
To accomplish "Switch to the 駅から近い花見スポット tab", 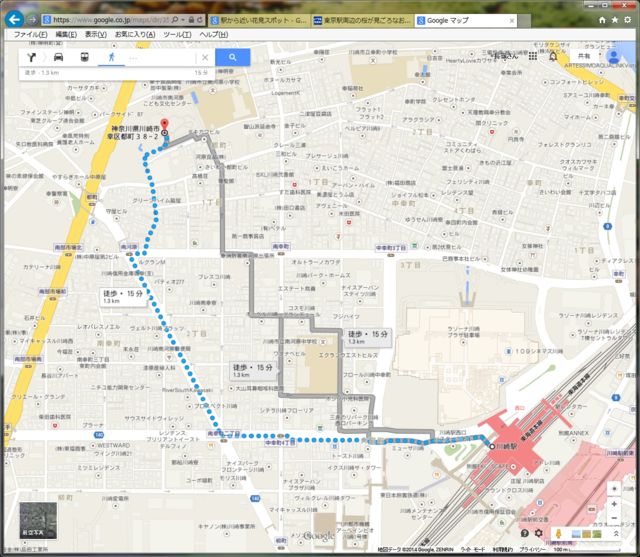I will tap(258, 19).
